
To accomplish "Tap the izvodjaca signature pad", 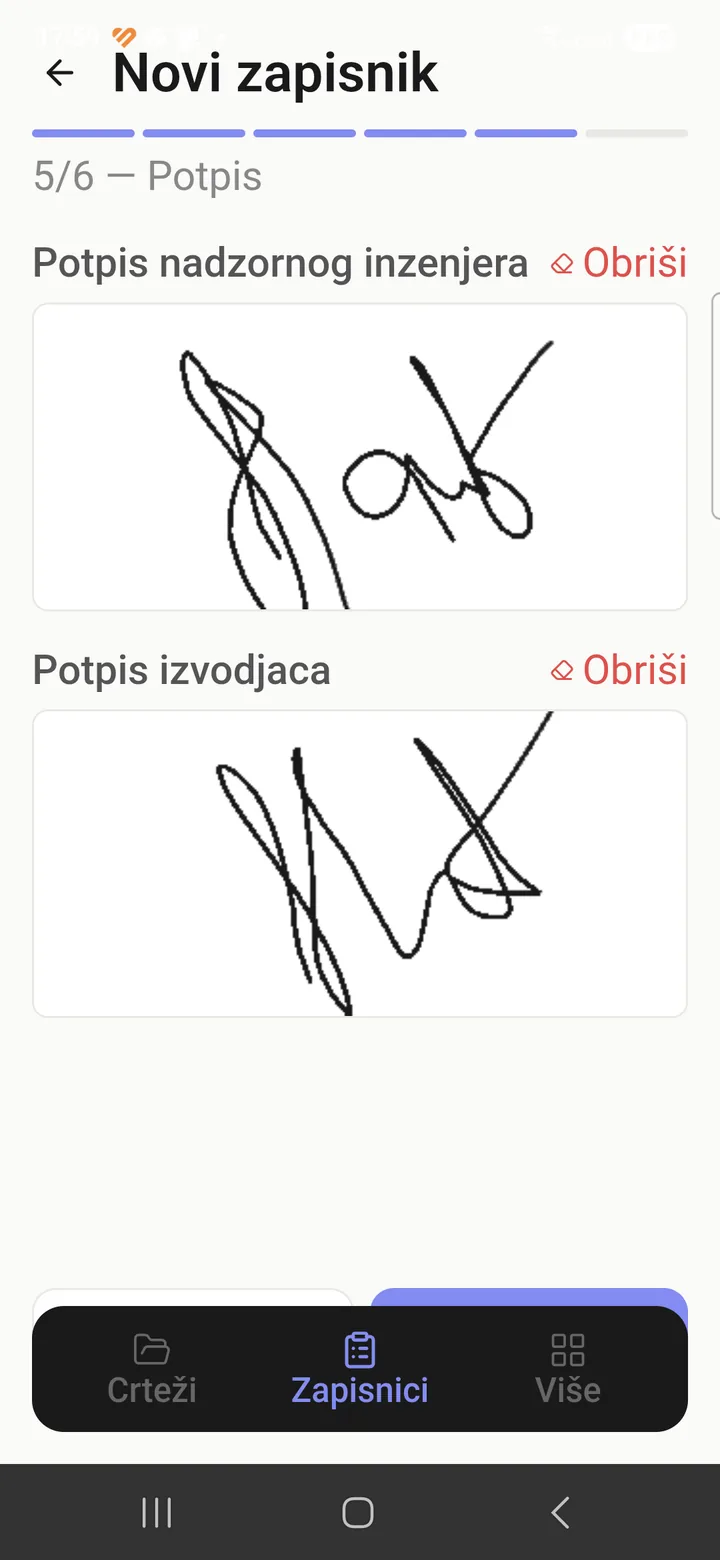I will 360,864.
